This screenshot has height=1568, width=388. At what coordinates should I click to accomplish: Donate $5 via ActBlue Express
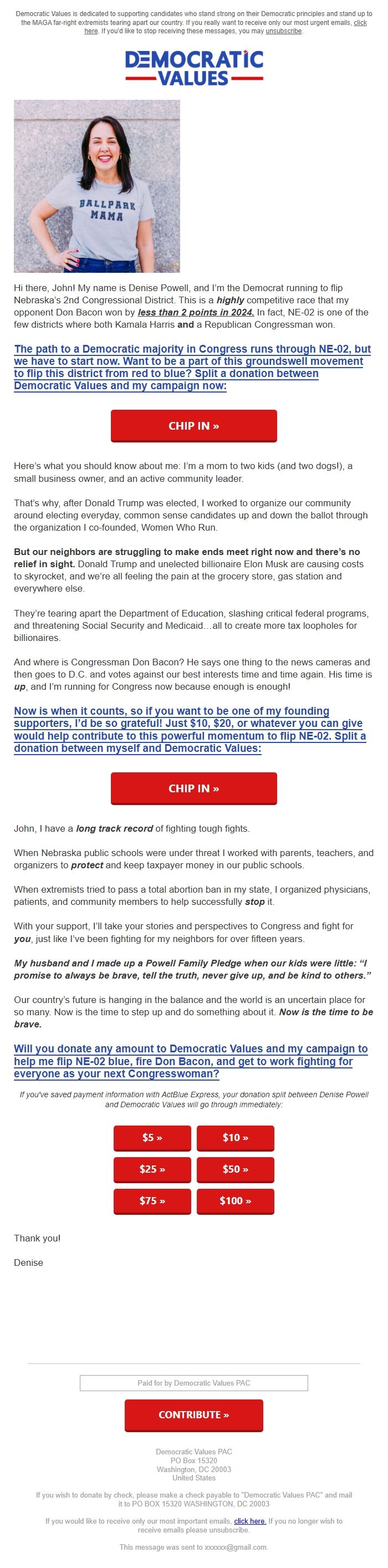click(152, 1137)
